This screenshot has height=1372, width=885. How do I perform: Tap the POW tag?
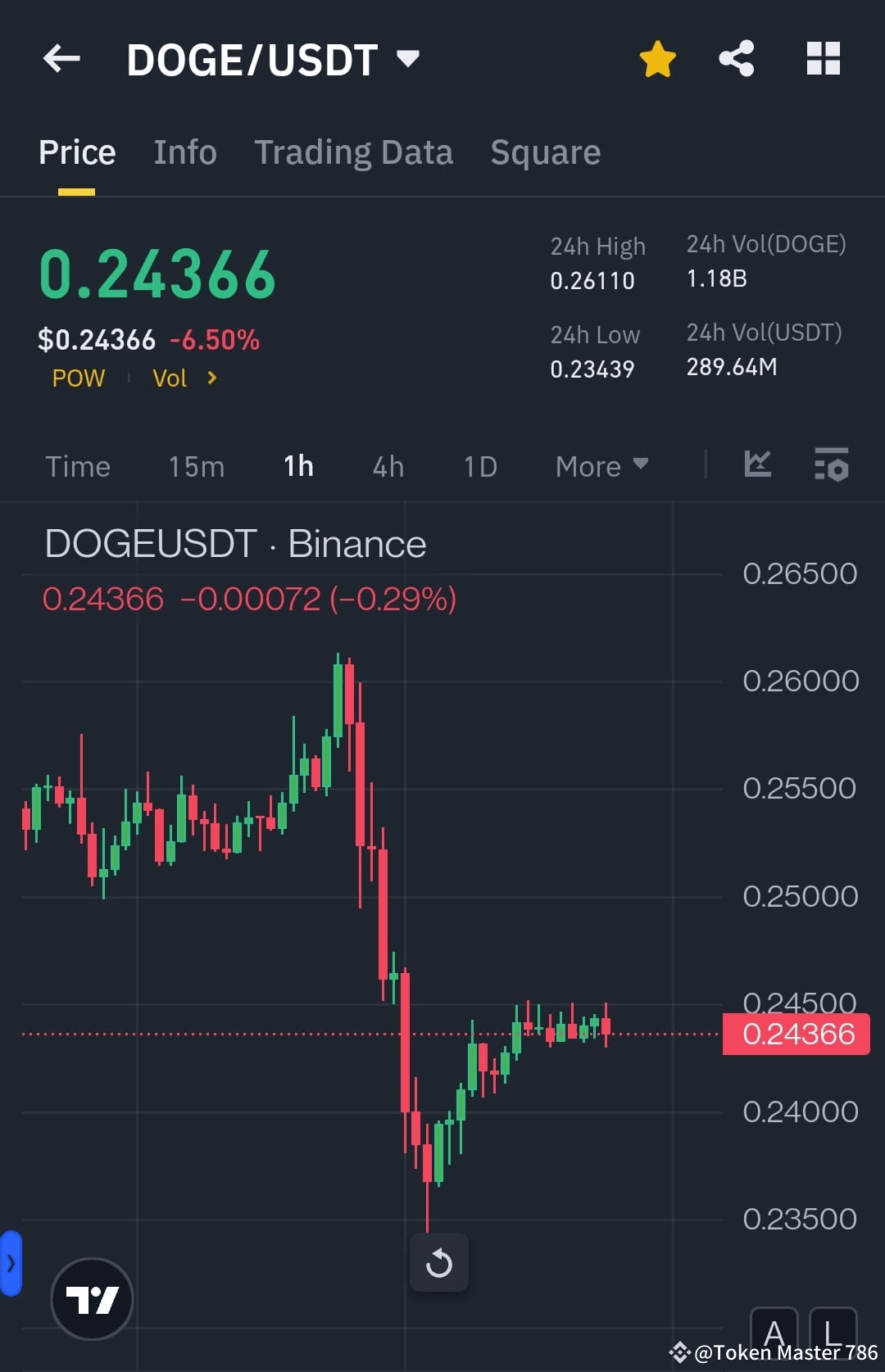coord(78,378)
